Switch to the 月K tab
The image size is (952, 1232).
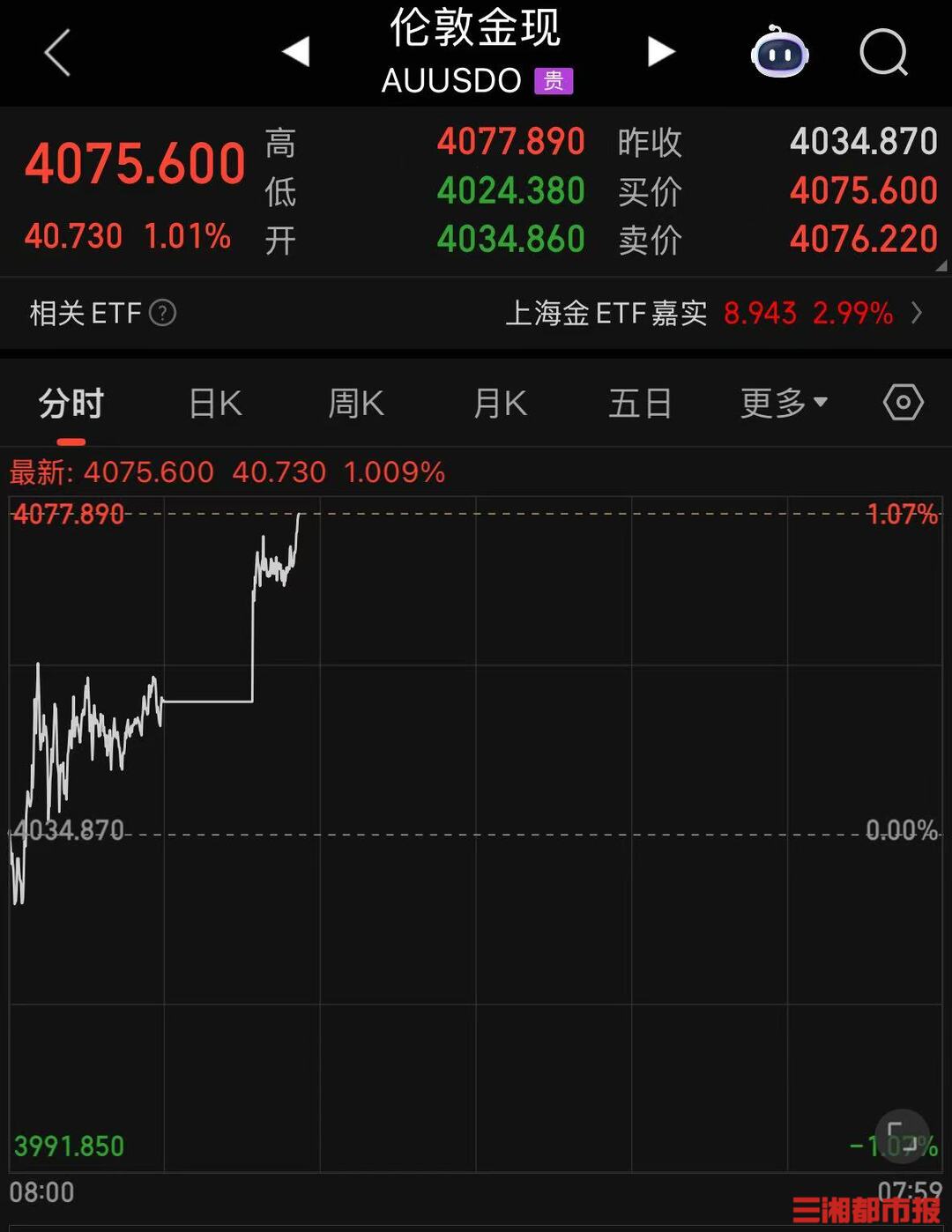pyautogui.click(x=500, y=404)
